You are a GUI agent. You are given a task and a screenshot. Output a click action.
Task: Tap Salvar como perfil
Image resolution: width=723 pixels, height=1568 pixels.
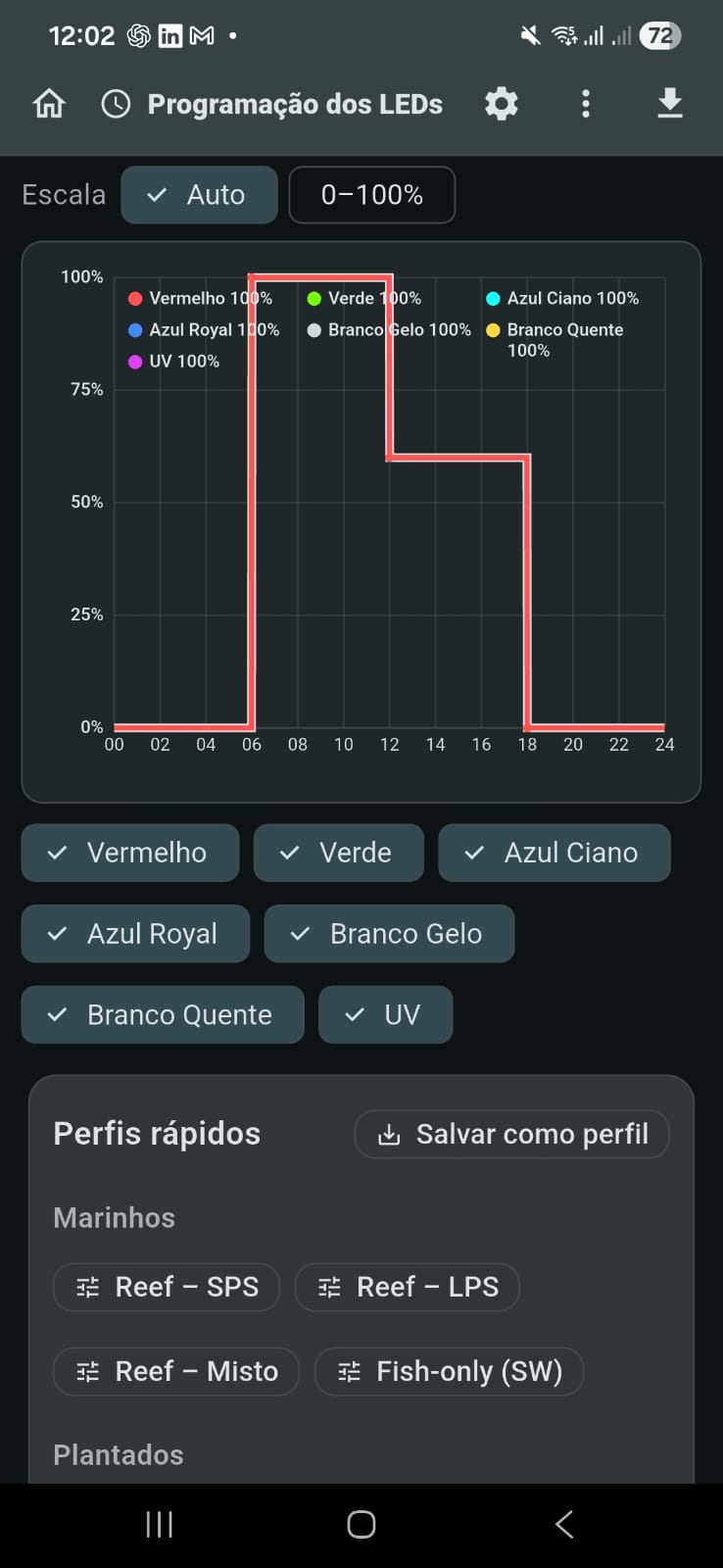click(512, 1134)
